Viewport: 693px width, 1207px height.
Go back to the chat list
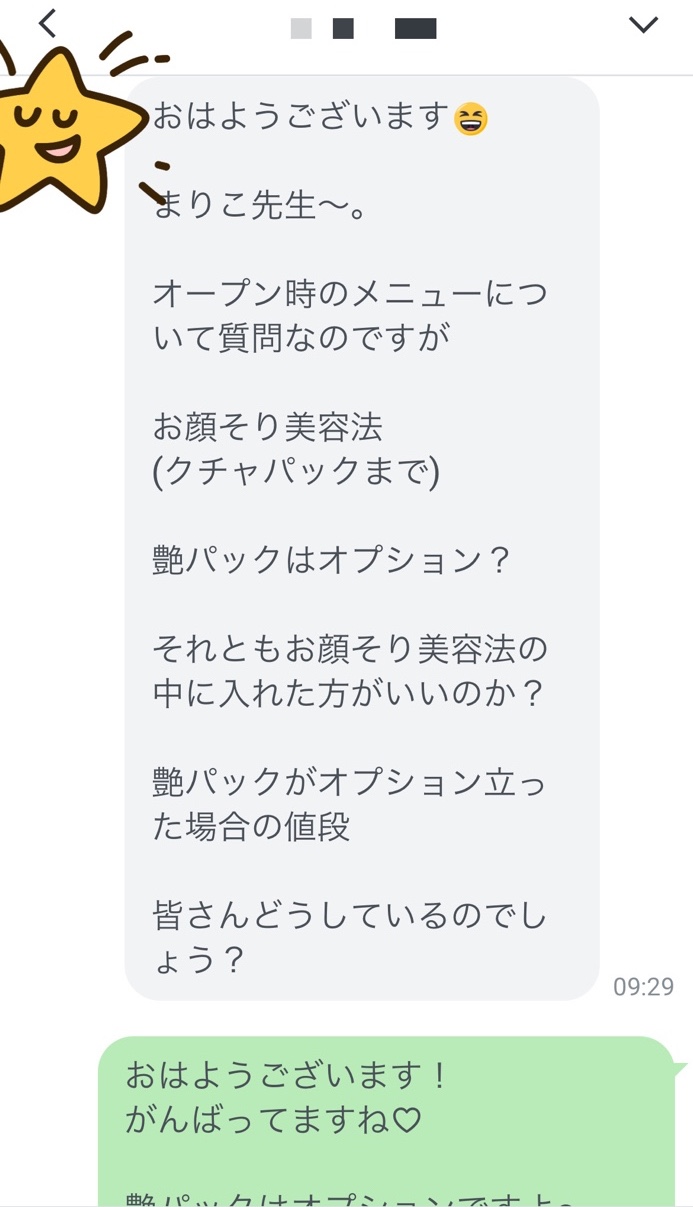(x=46, y=24)
